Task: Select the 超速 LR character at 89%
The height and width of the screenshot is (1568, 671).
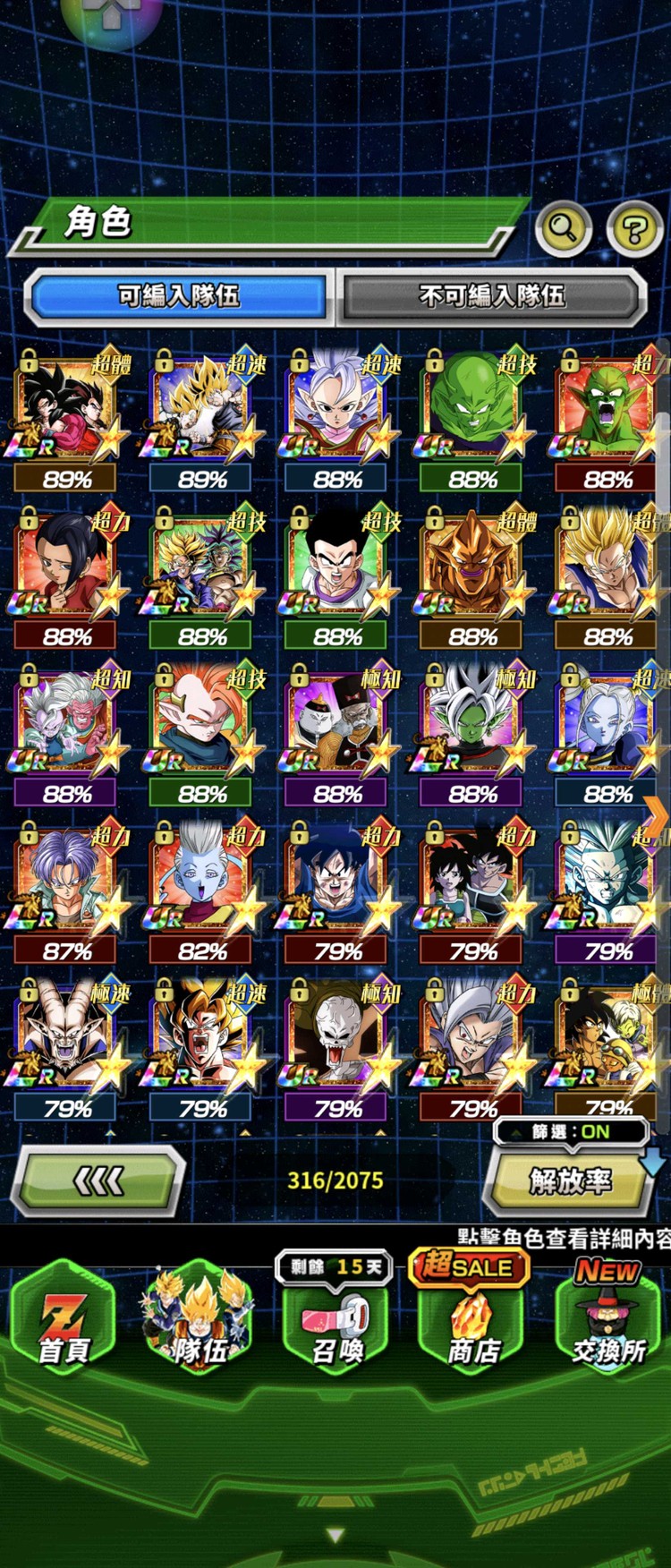Action: pyautogui.click(x=202, y=410)
